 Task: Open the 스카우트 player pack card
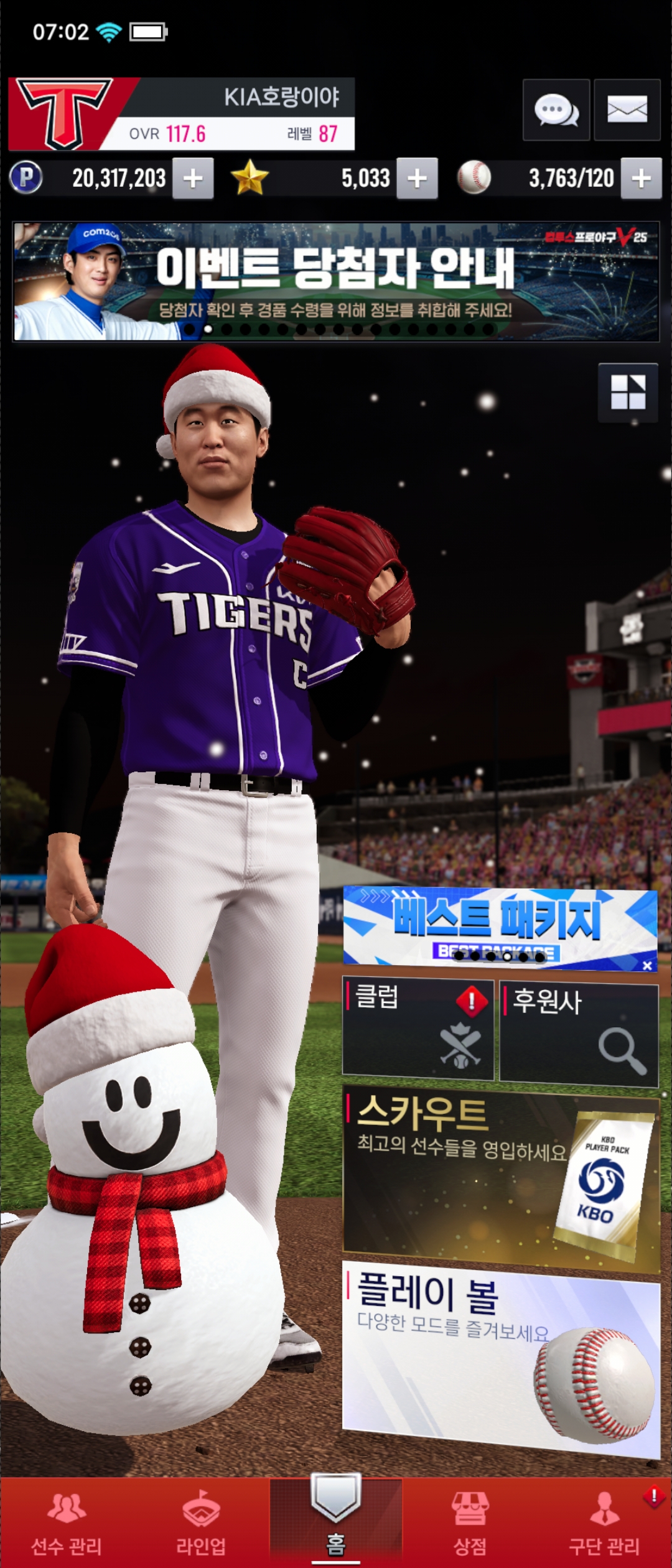point(501,1178)
